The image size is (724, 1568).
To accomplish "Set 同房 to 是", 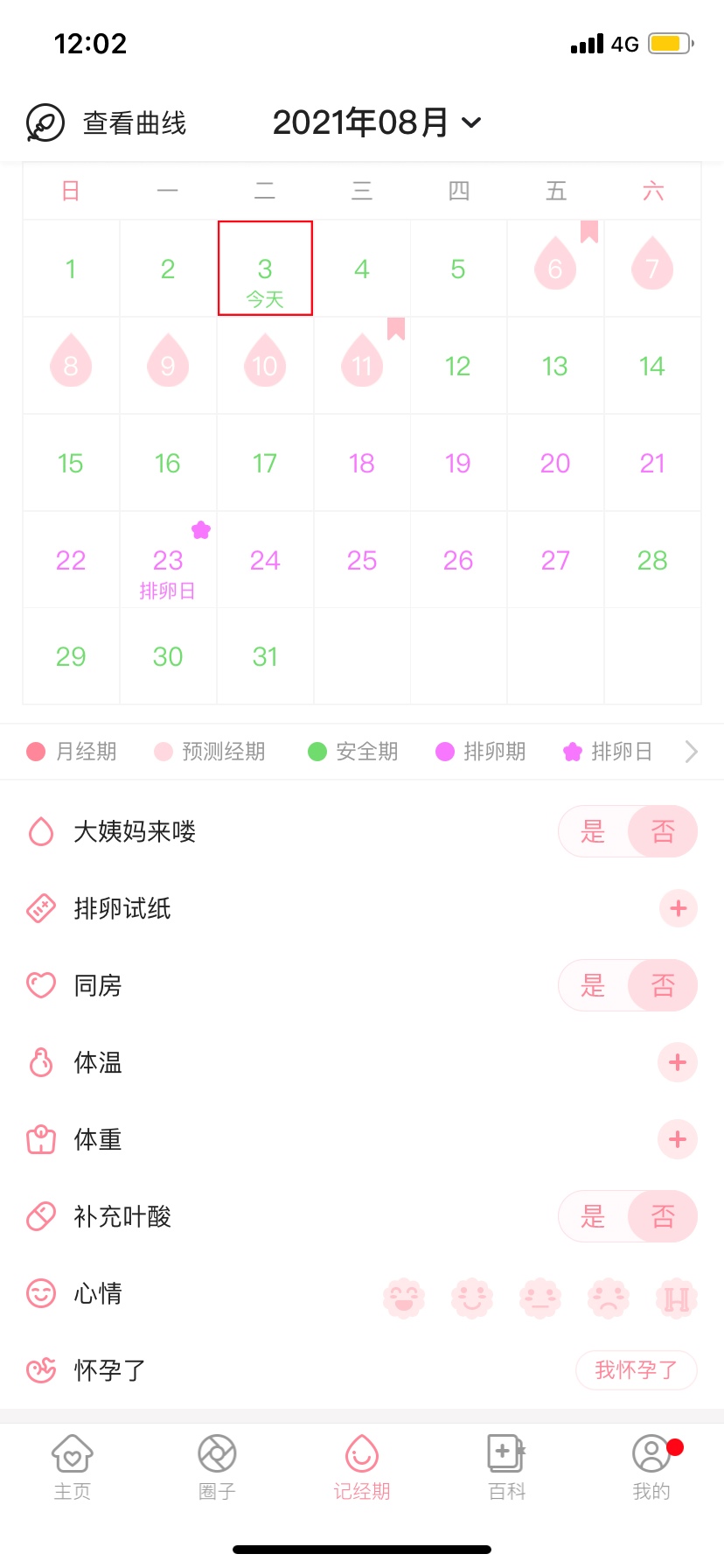I will tap(593, 985).
